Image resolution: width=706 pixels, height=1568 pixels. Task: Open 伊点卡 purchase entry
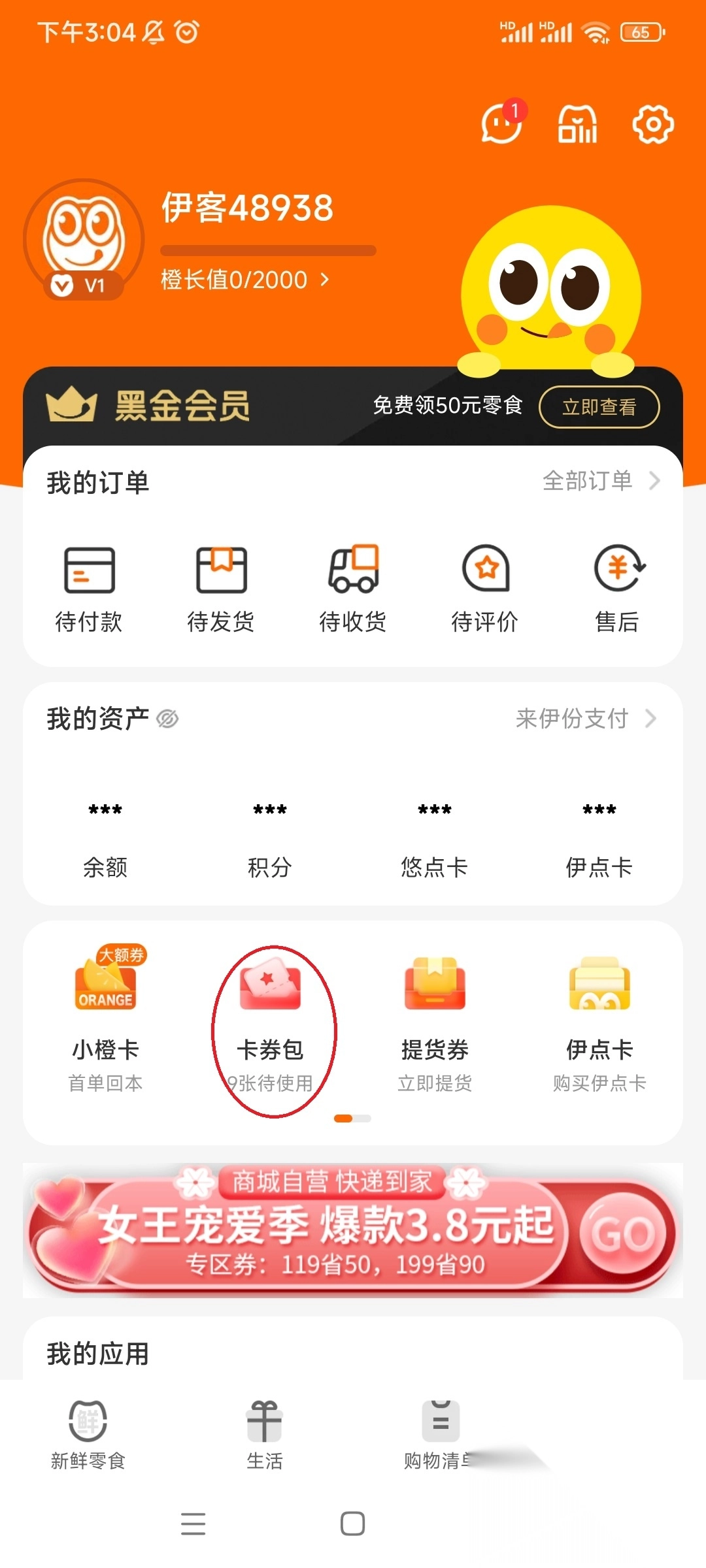click(x=599, y=1019)
